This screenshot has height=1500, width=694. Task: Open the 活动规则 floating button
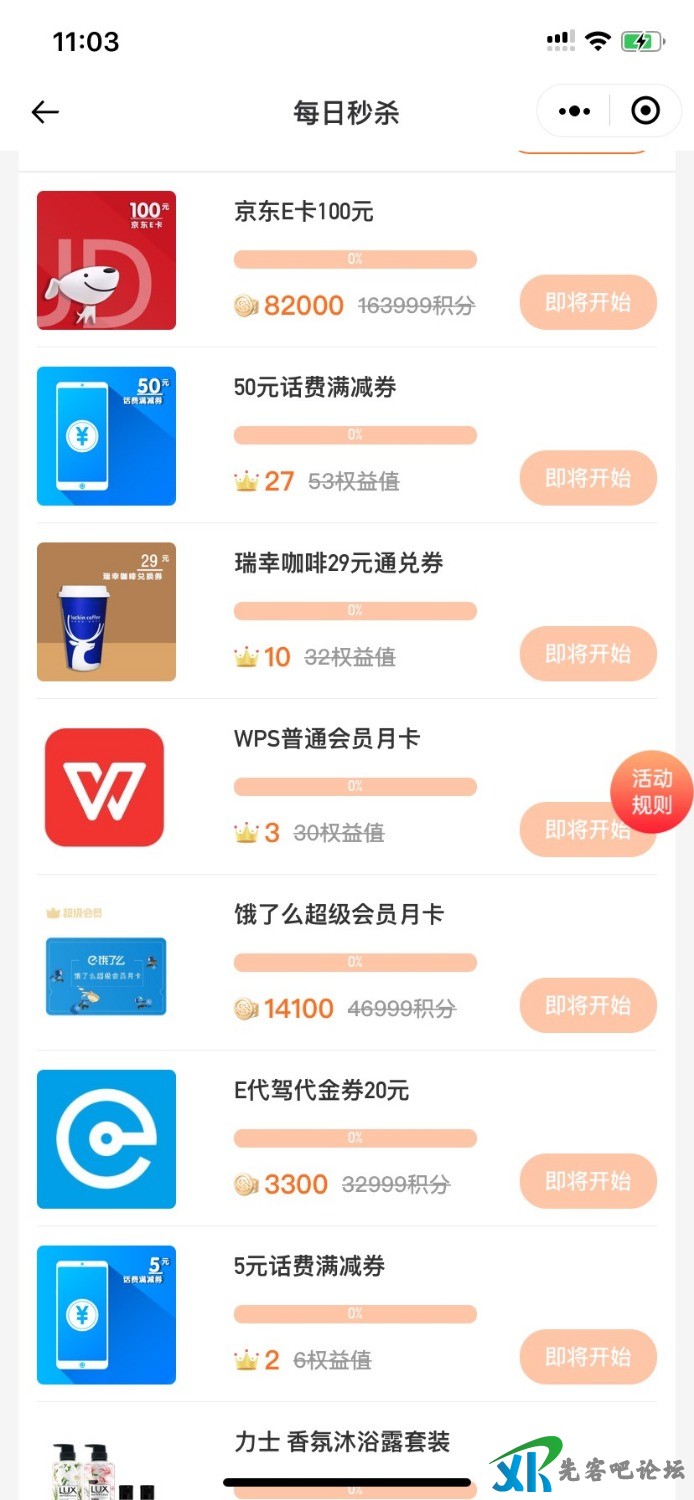click(x=652, y=791)
